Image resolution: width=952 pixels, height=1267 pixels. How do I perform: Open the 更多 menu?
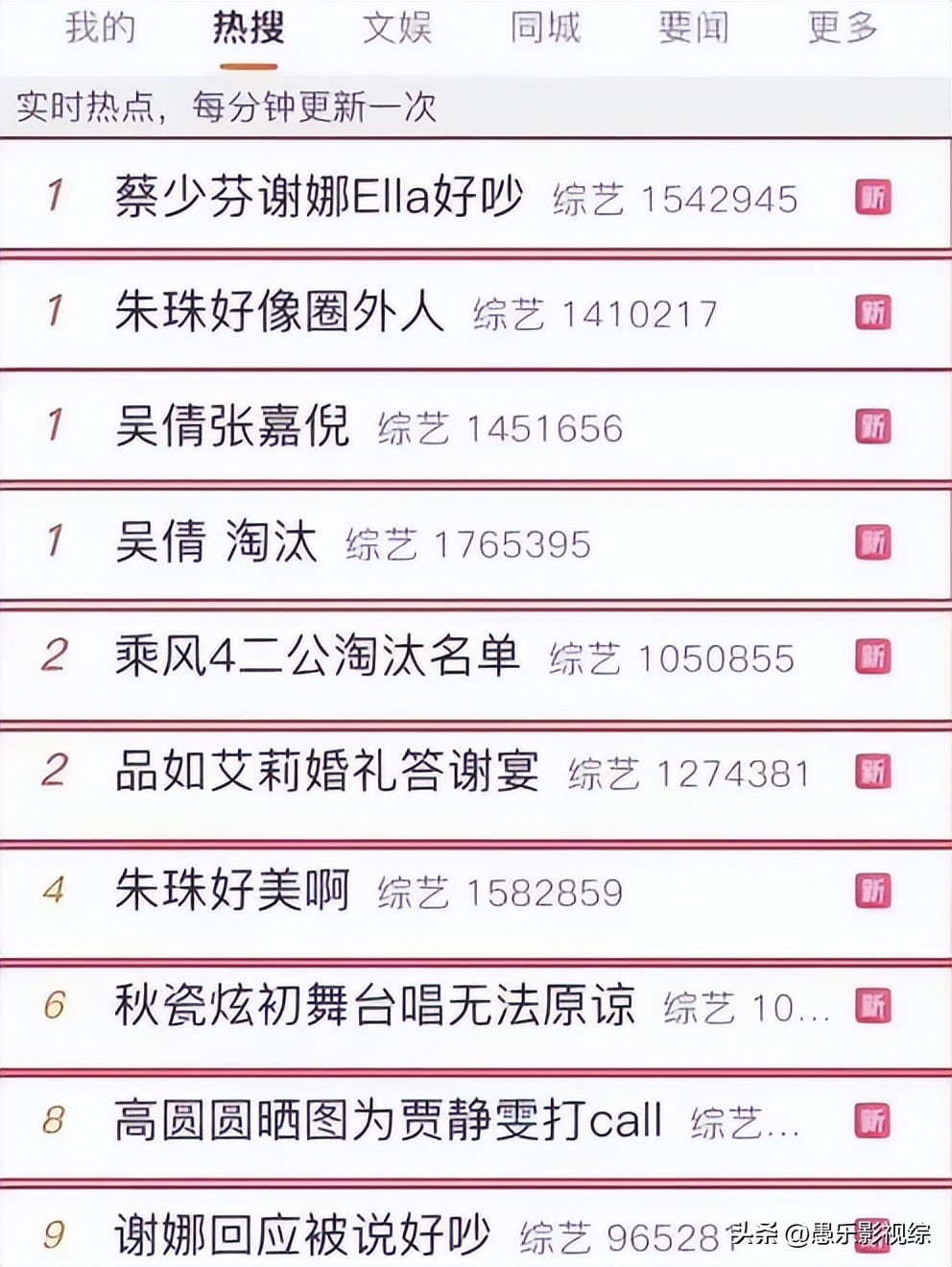[x=842, y=29]
